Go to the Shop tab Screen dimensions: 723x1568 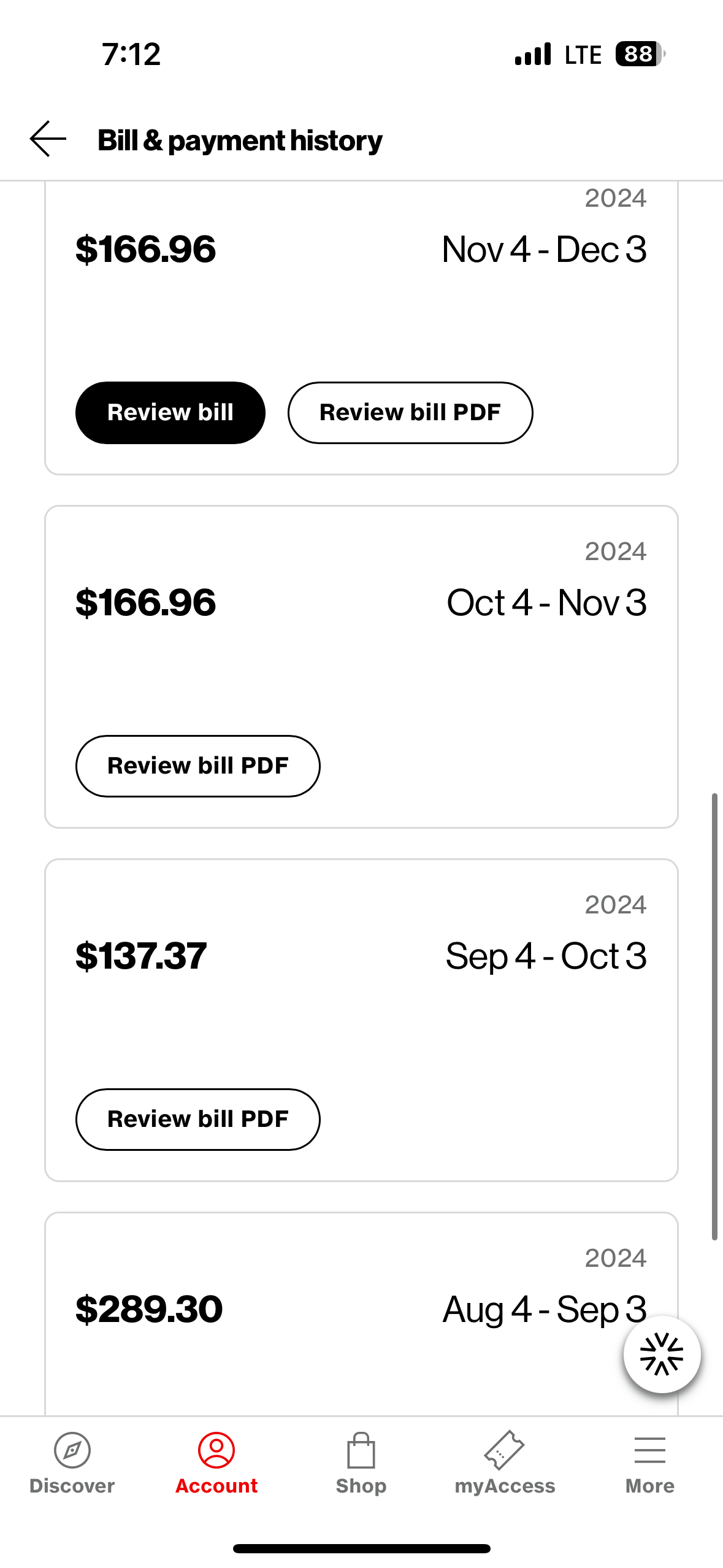point(361,1462)
